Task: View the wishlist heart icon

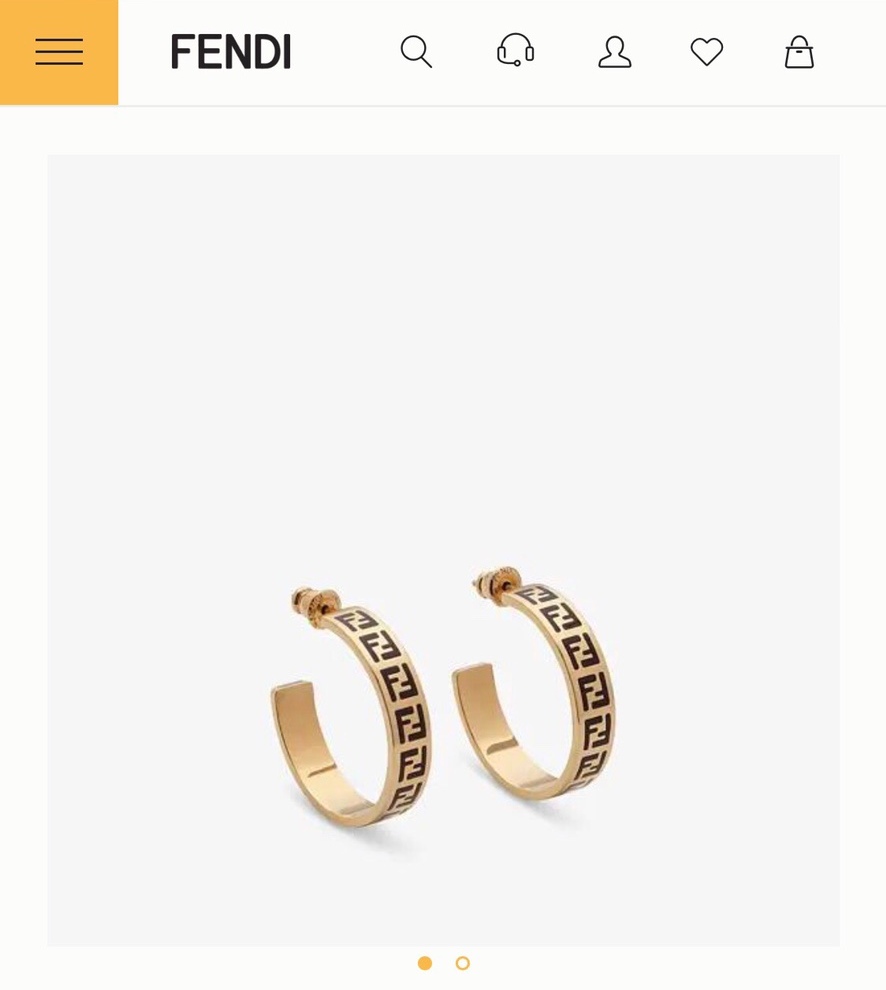Action: [707, 52]
